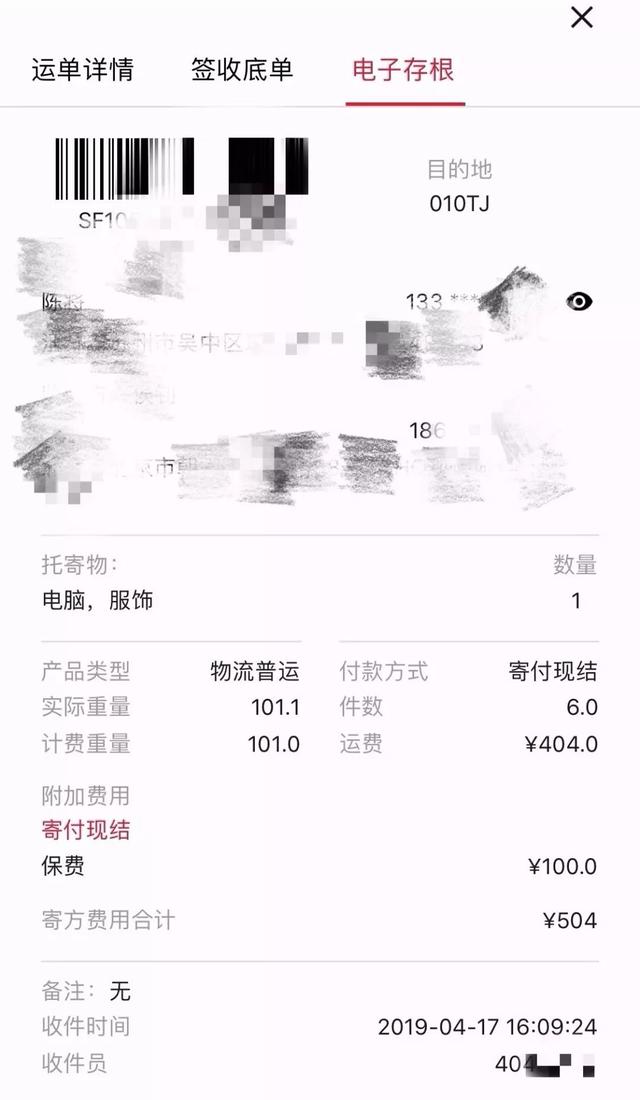This screenshot has height=1100, width=640.
Task: Select the 电子存根 tab
Action: pos(404,70)
